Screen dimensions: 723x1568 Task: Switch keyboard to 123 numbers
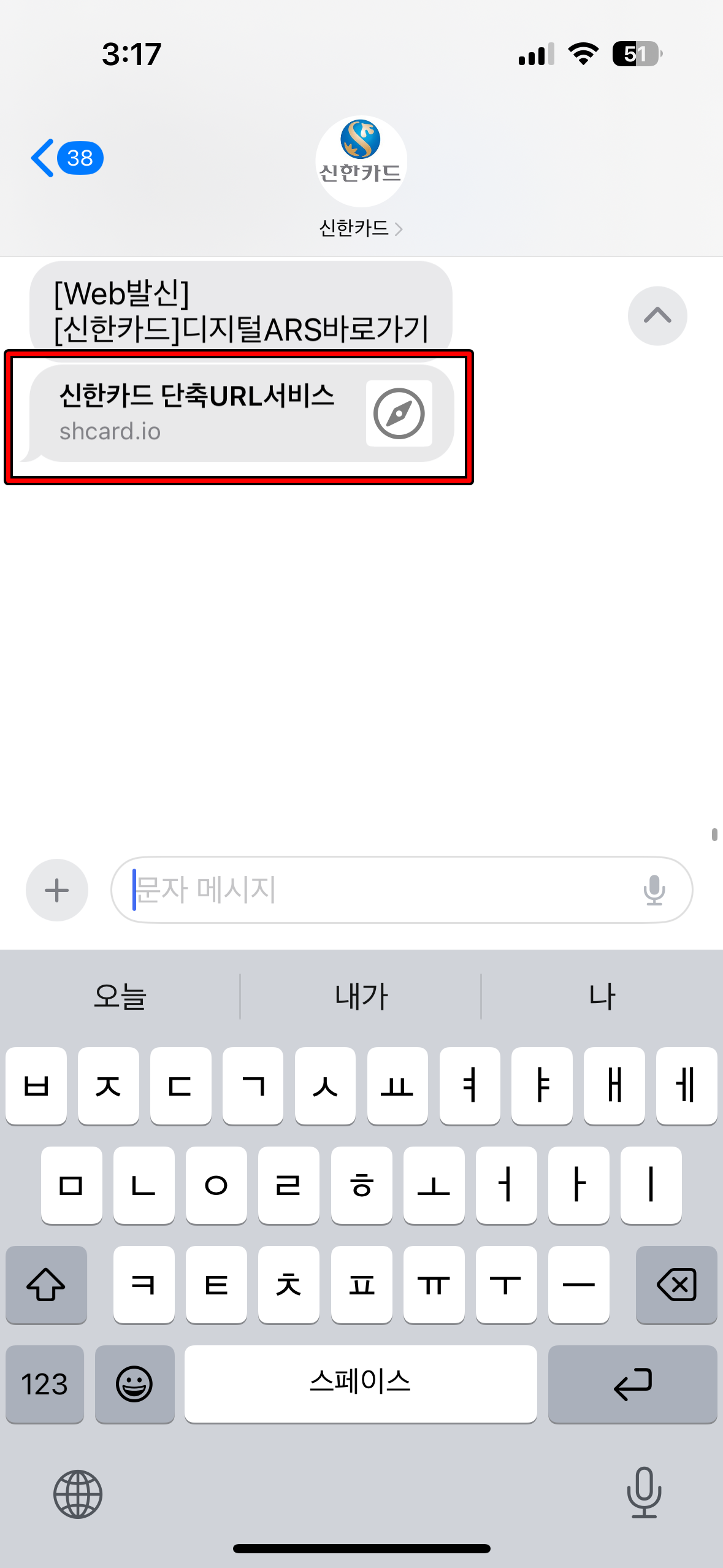coord(45,1384)
